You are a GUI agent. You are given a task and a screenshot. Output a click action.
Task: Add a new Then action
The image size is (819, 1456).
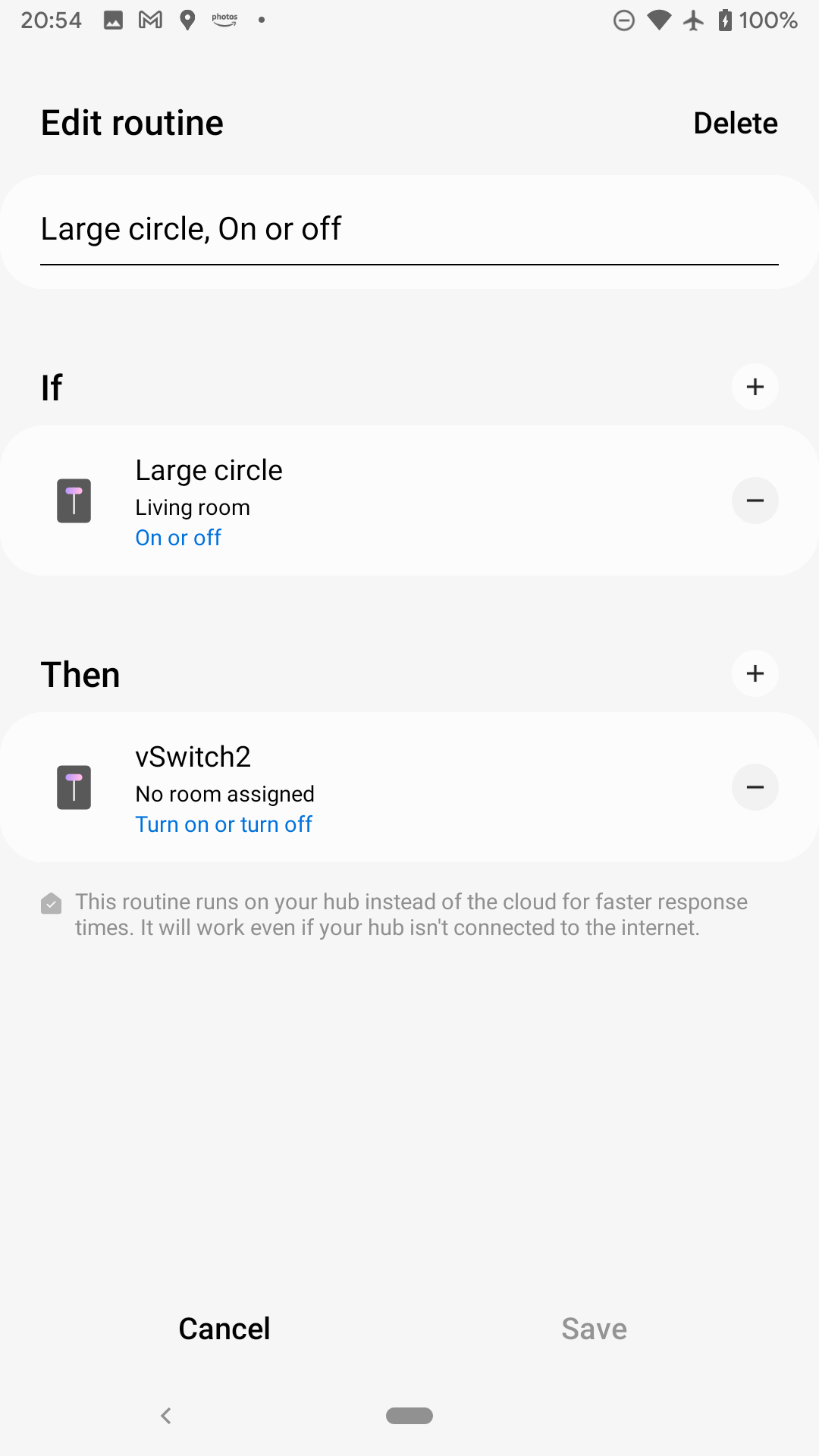click(x=755, y=673)
